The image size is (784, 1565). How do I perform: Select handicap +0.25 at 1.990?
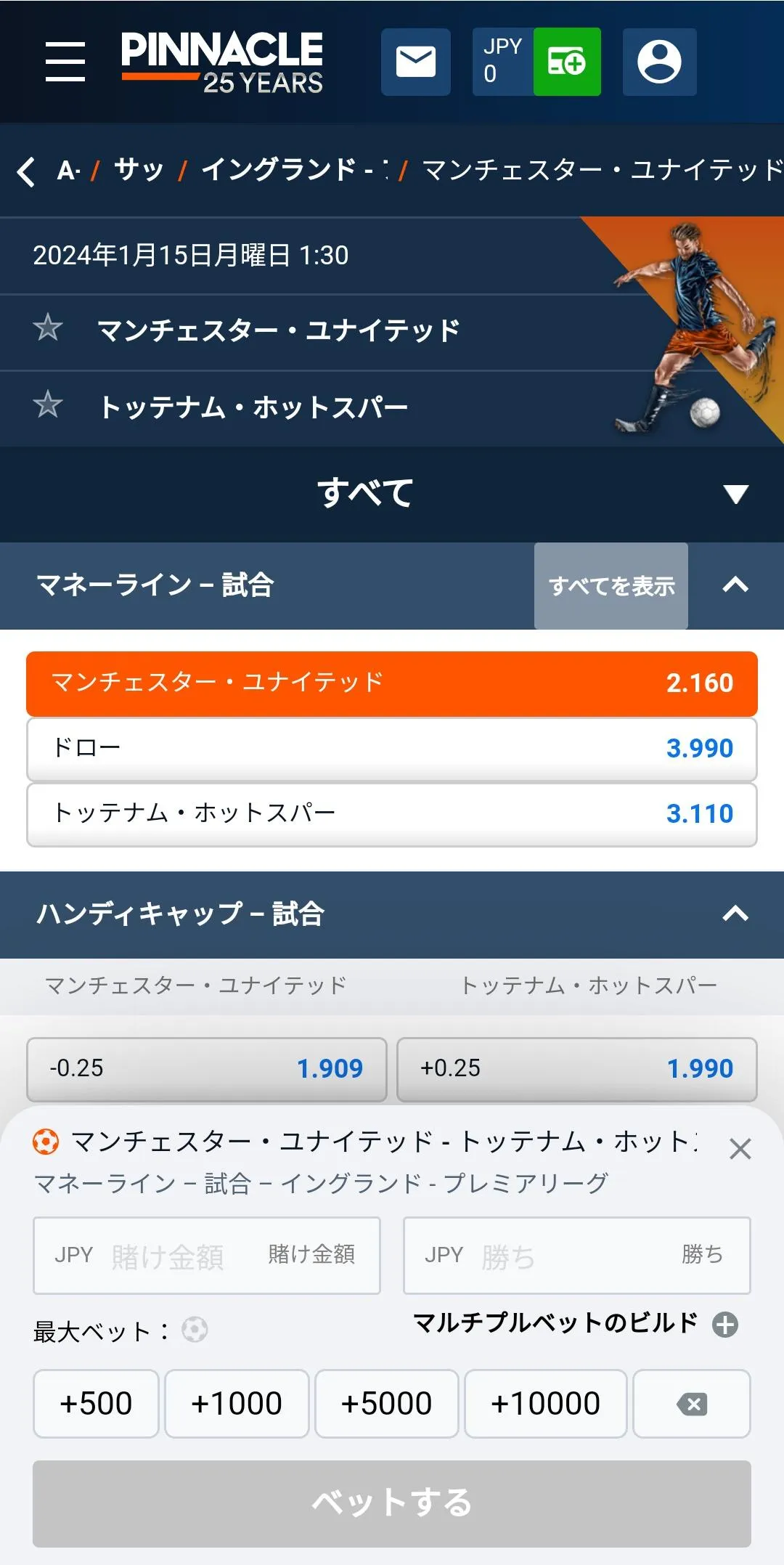576,1069
